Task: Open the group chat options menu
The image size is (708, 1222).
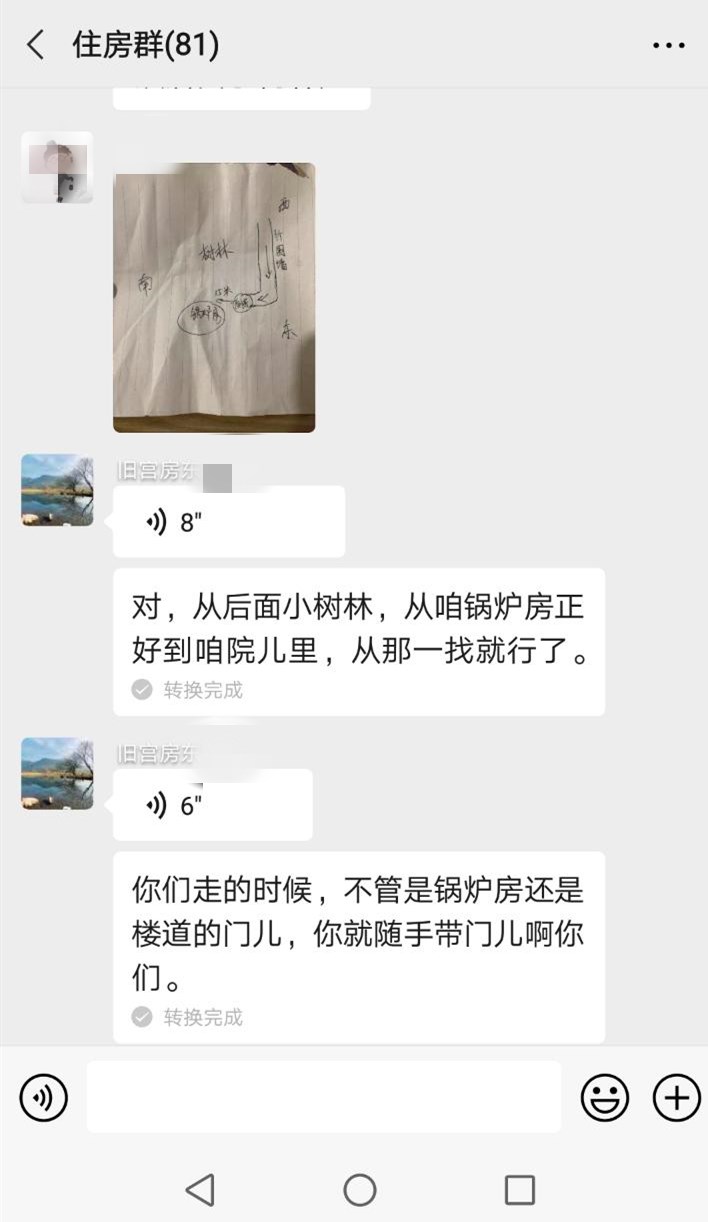Action: point(668,45)
